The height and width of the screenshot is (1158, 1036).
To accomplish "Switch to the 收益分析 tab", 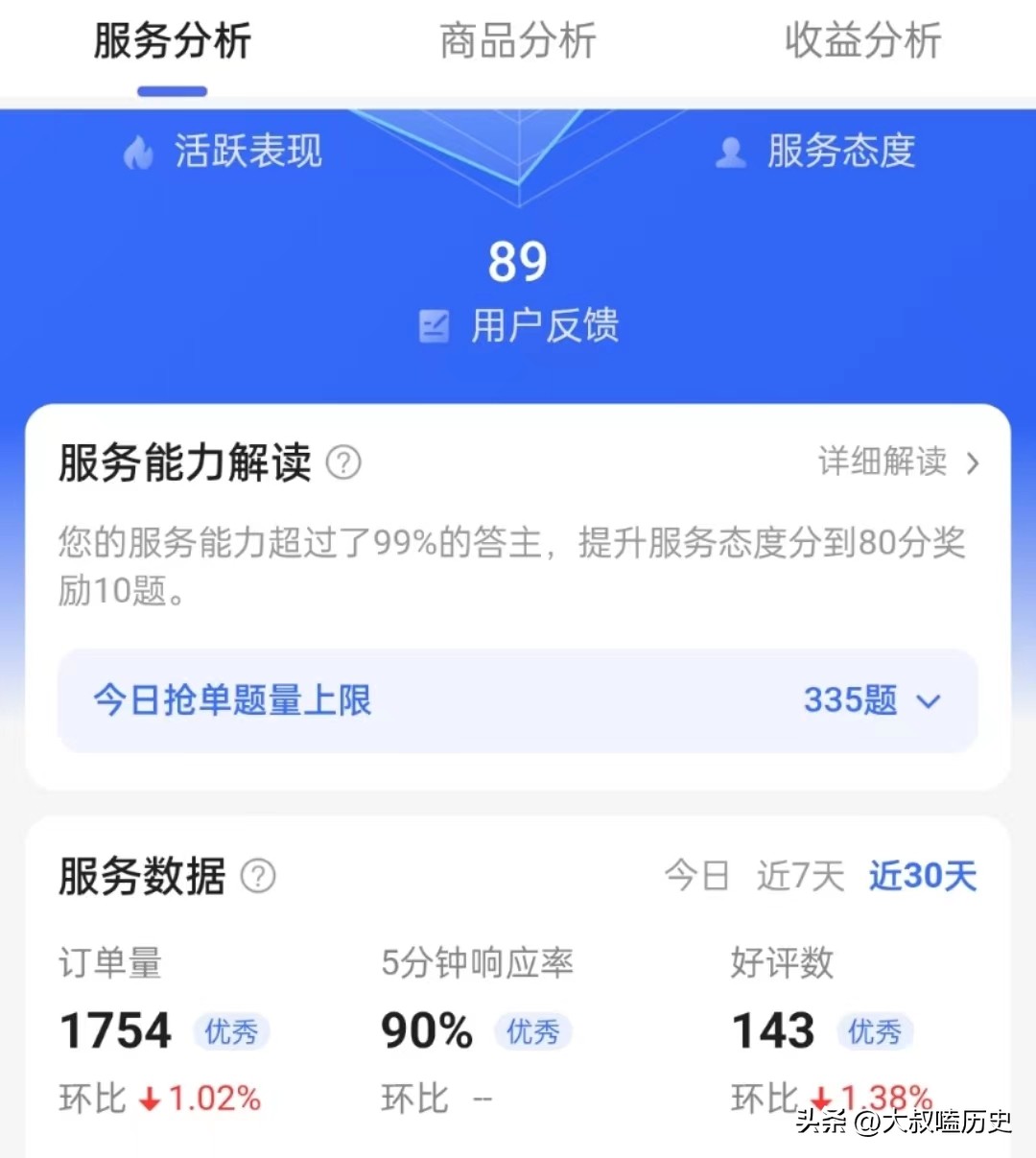I will pyautogui.click(x=860, y=40).
